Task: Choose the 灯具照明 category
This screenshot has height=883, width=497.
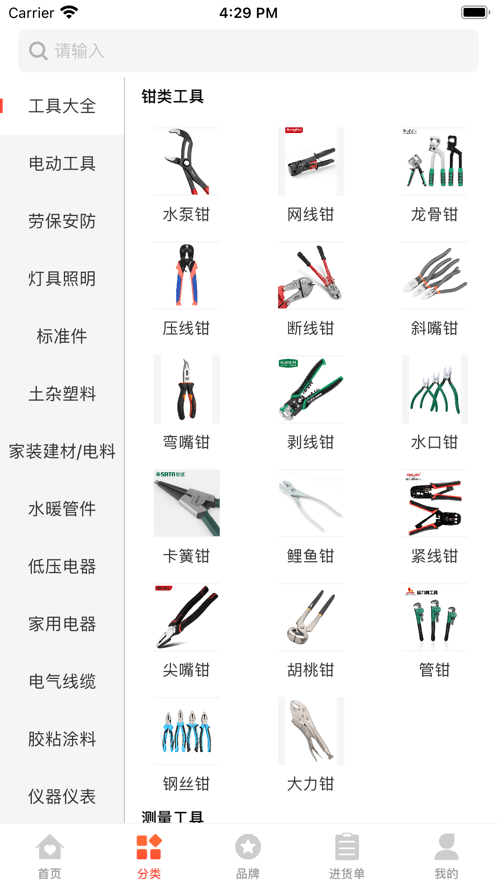Action: point(62,279)
